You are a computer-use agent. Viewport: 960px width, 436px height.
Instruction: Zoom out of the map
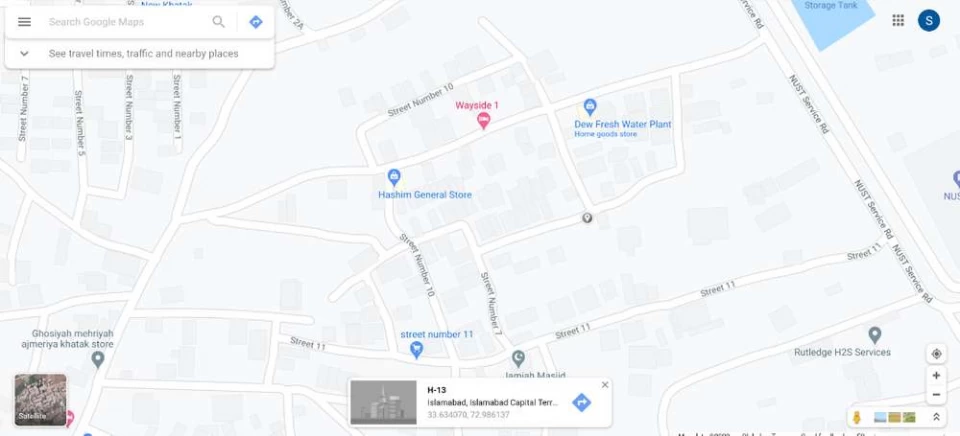click(x=936, y=395)
